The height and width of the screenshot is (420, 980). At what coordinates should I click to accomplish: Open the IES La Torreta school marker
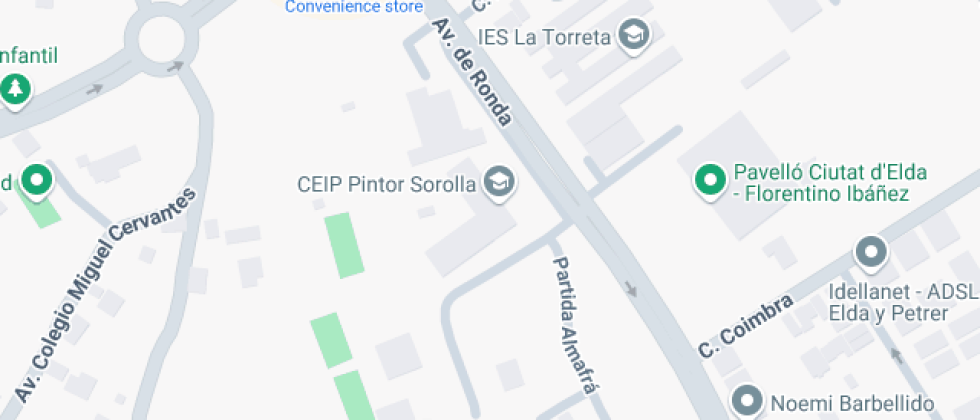pyautogui.click(x=633, y=37)
